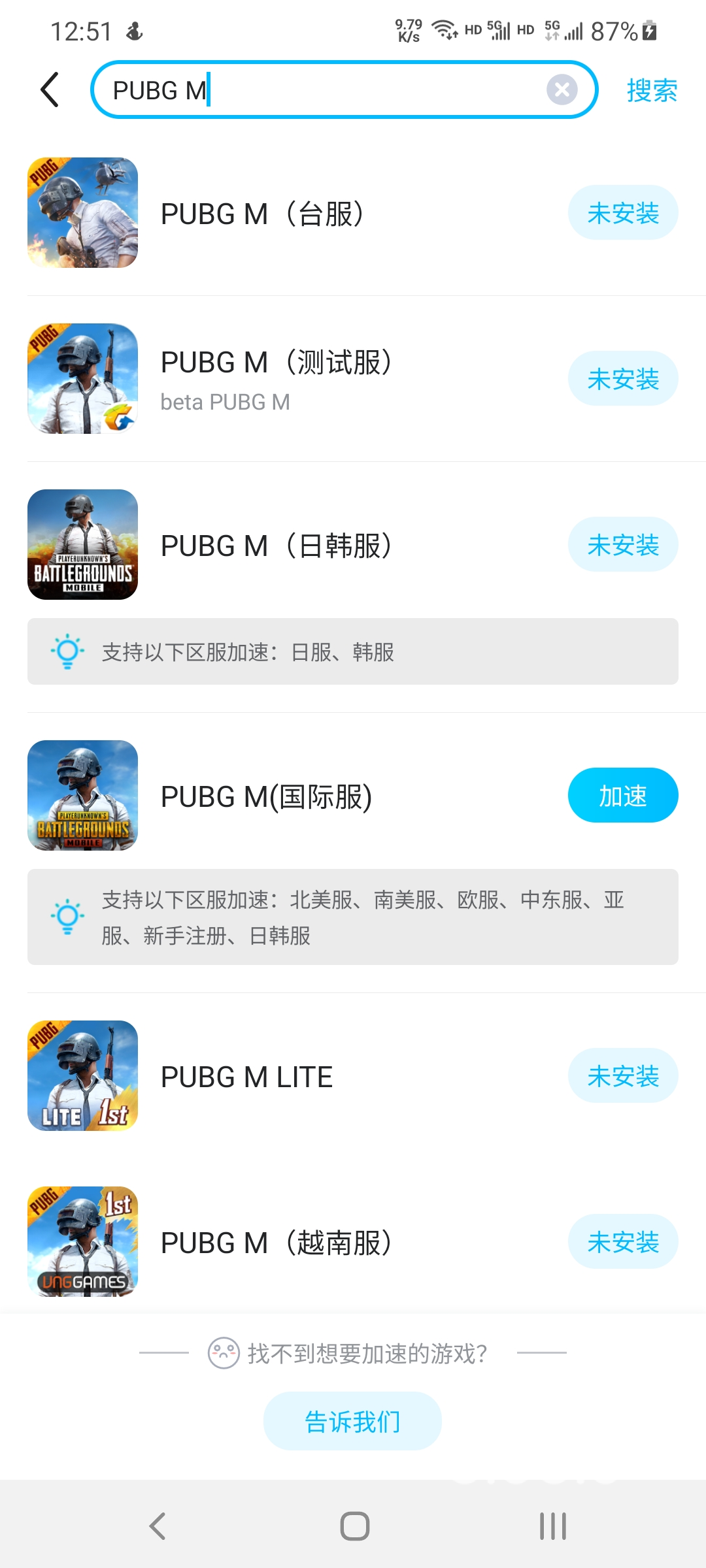
Task: Tap the 告诉我们 feedback button
Action: pos(352,1421)
